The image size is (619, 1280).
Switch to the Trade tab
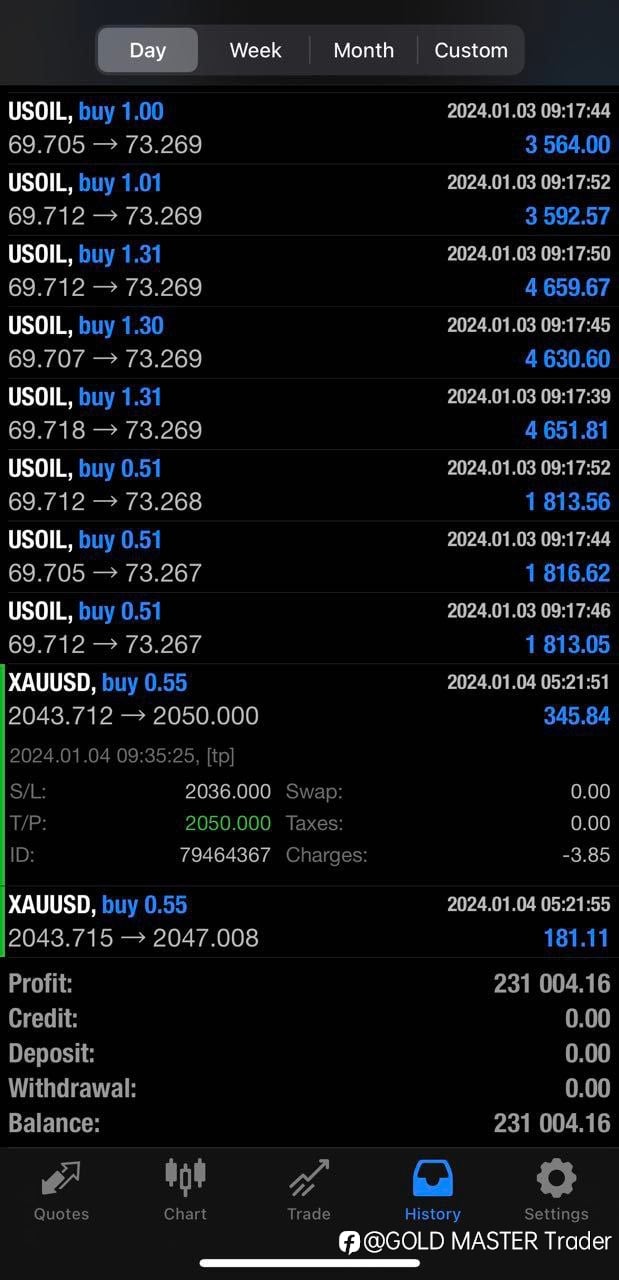click(x=309, y=1190)
